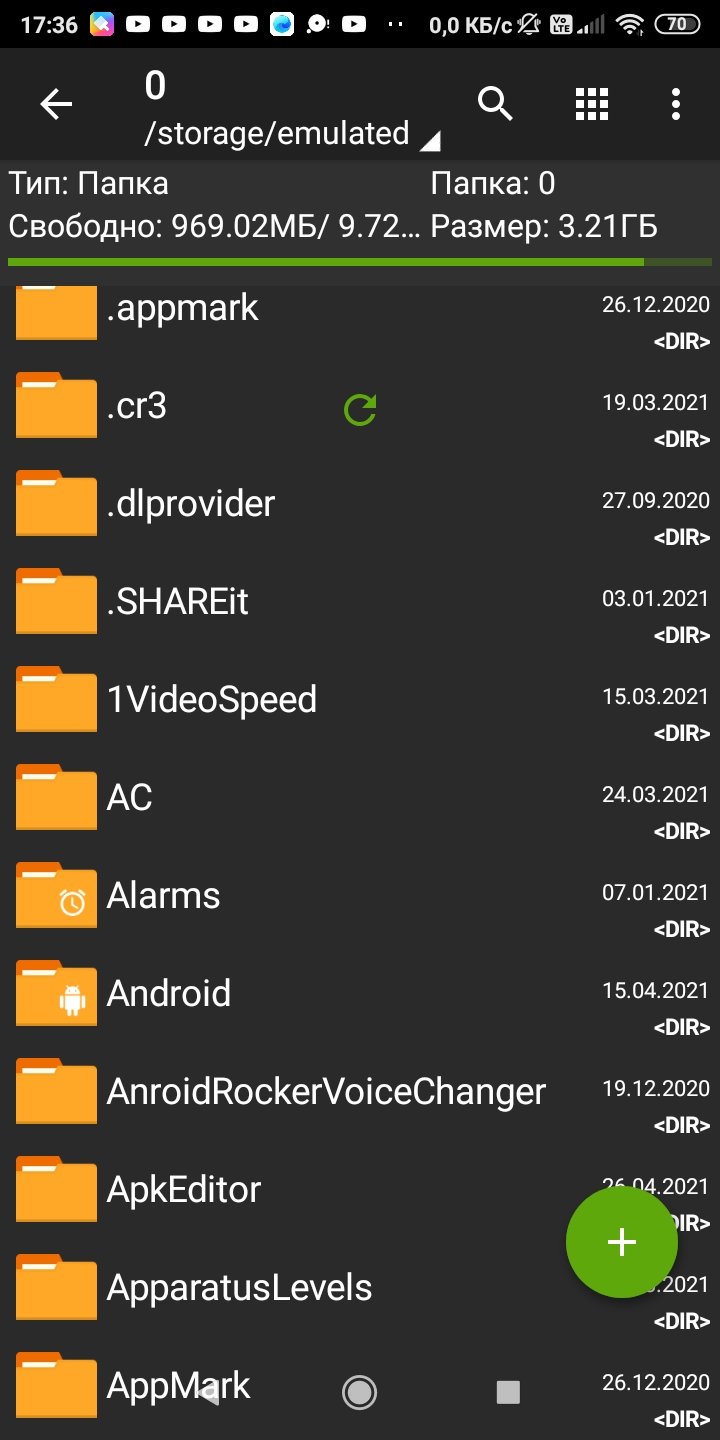The height and width of the screenshot is (1440, 720).
Task: Open recent apps with square button
Action: [x=508, y=1392]
